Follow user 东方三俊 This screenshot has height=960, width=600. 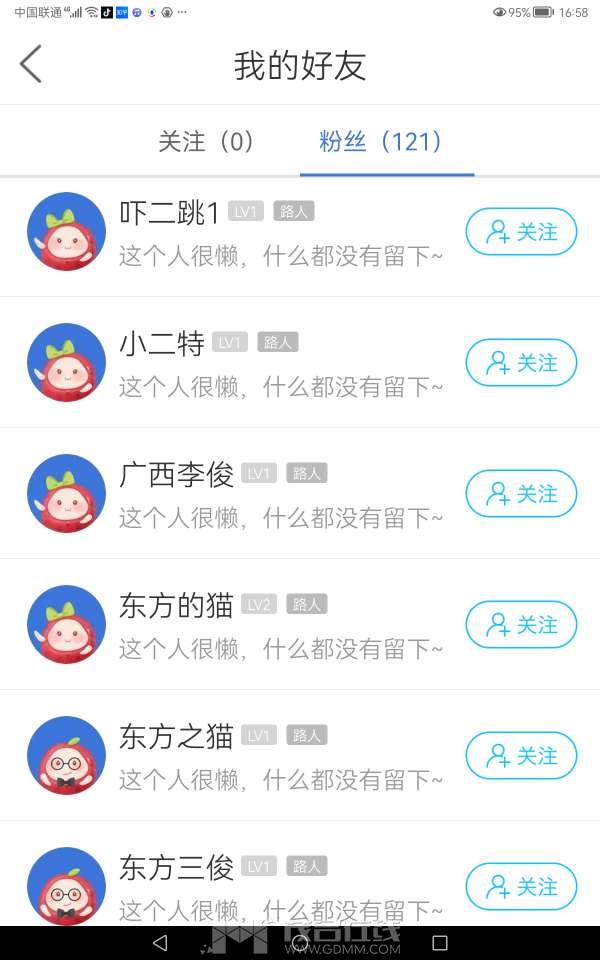tap(521, 887)
